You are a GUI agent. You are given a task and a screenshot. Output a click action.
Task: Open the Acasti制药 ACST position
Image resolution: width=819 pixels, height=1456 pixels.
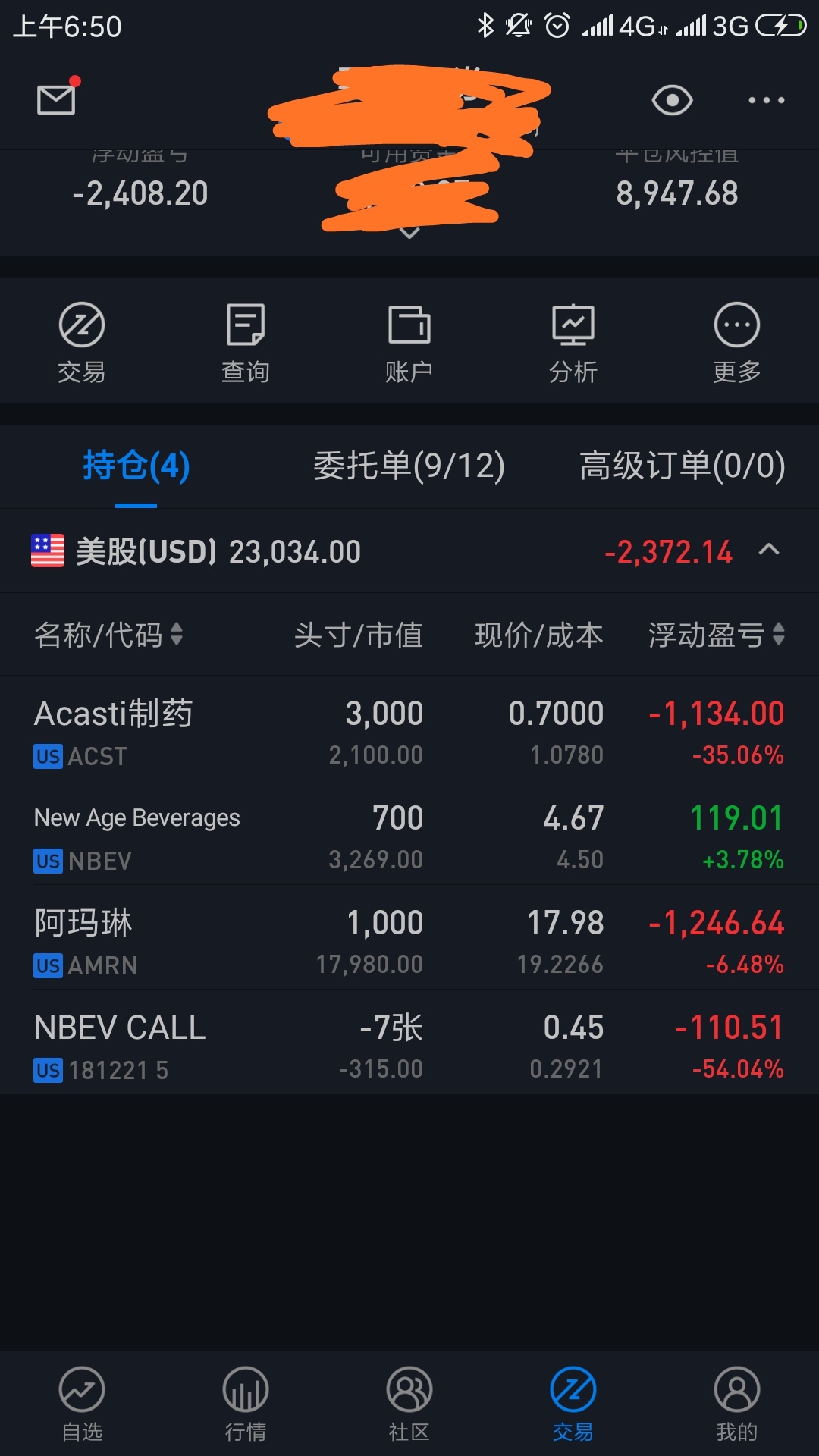pos(409,728)
